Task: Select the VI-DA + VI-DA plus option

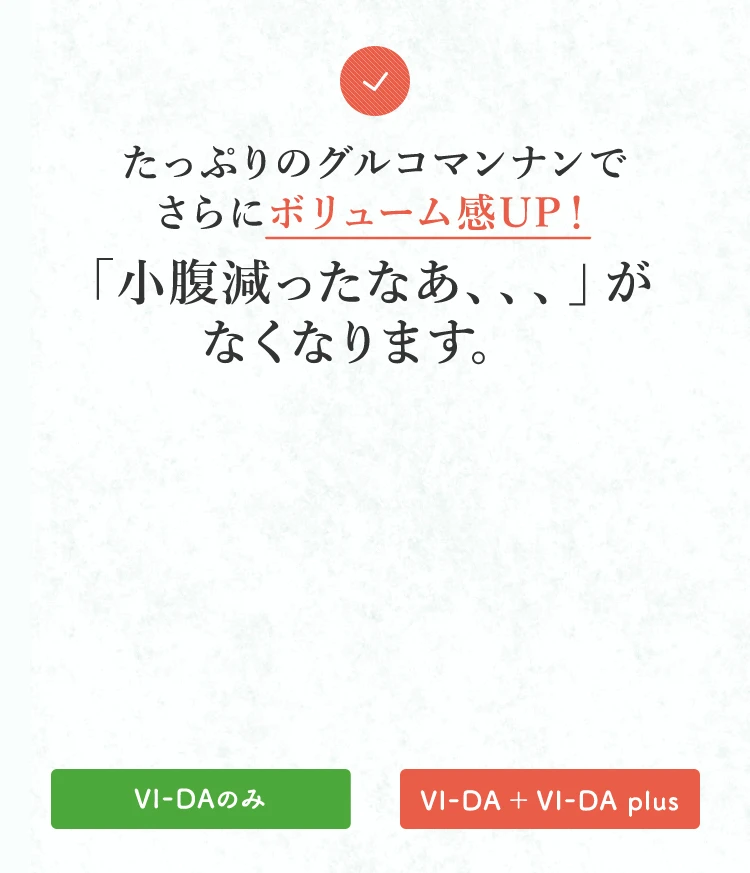Action: [550, 800]
